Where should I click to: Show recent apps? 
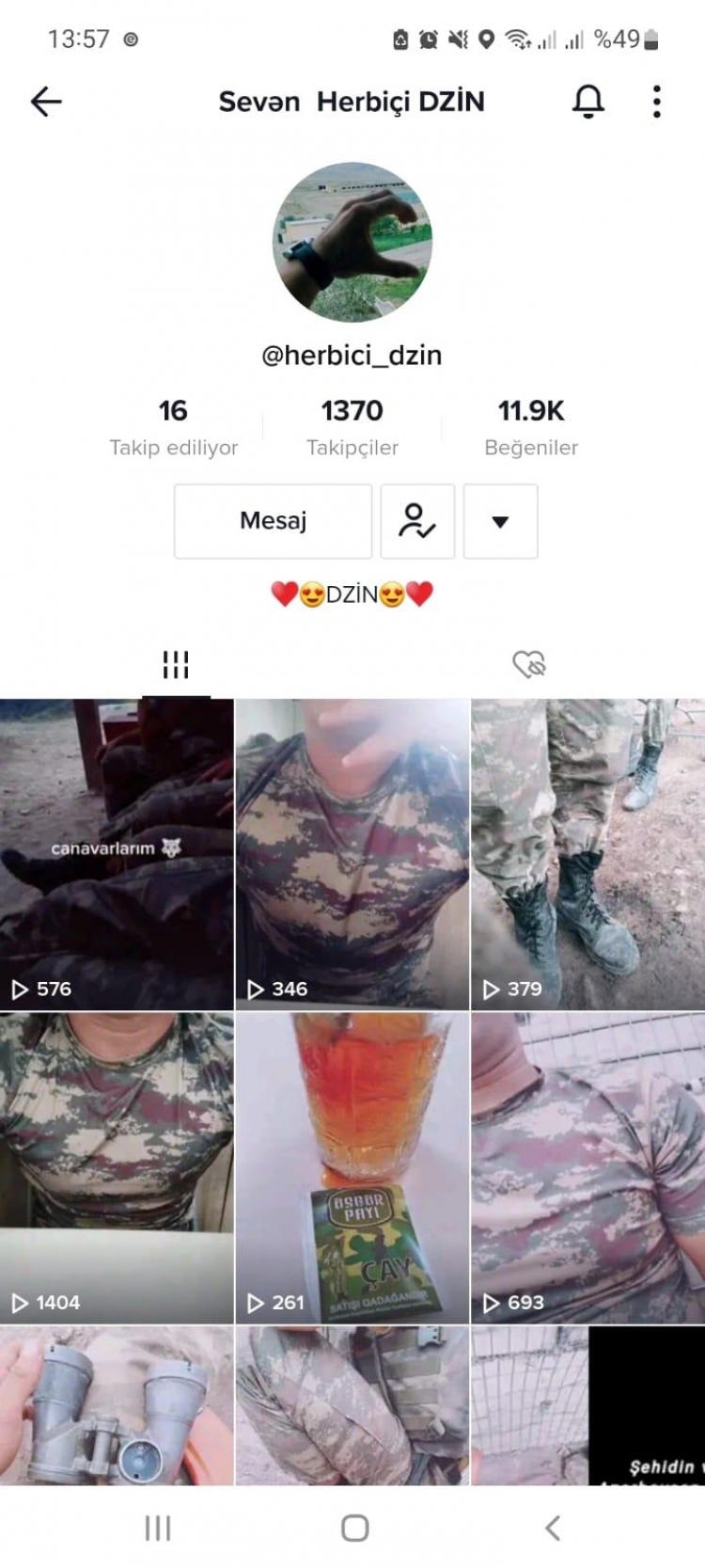[158, 1528]
